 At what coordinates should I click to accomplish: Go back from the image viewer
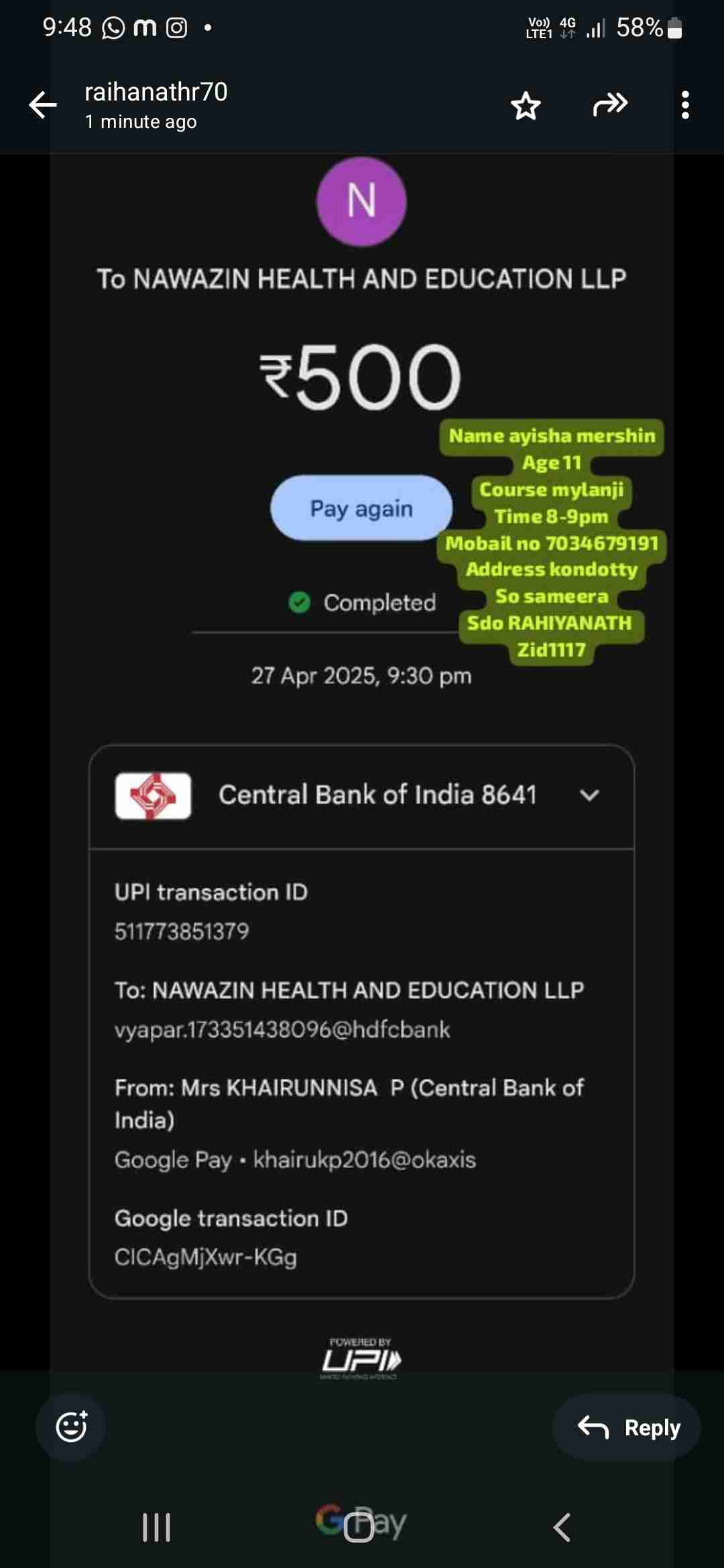tap(43, 105)
